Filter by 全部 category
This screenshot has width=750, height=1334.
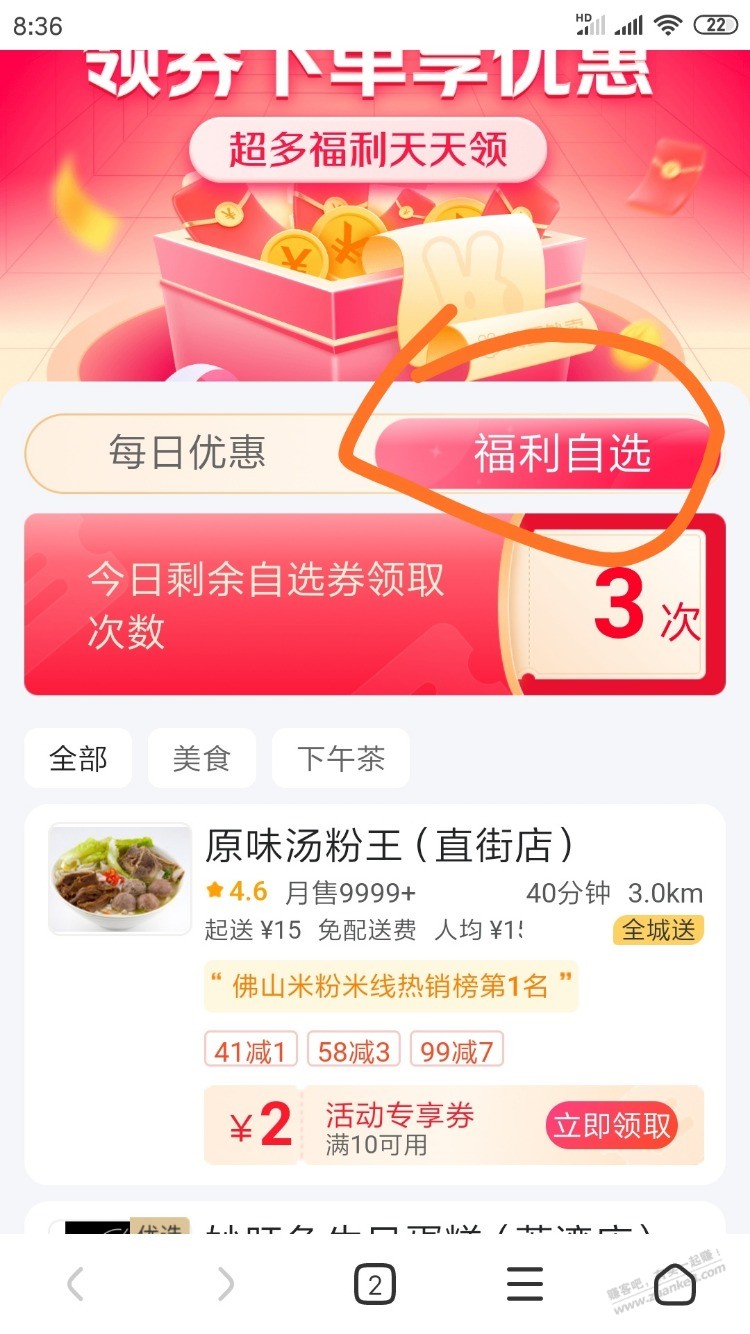tap(78, 759)
